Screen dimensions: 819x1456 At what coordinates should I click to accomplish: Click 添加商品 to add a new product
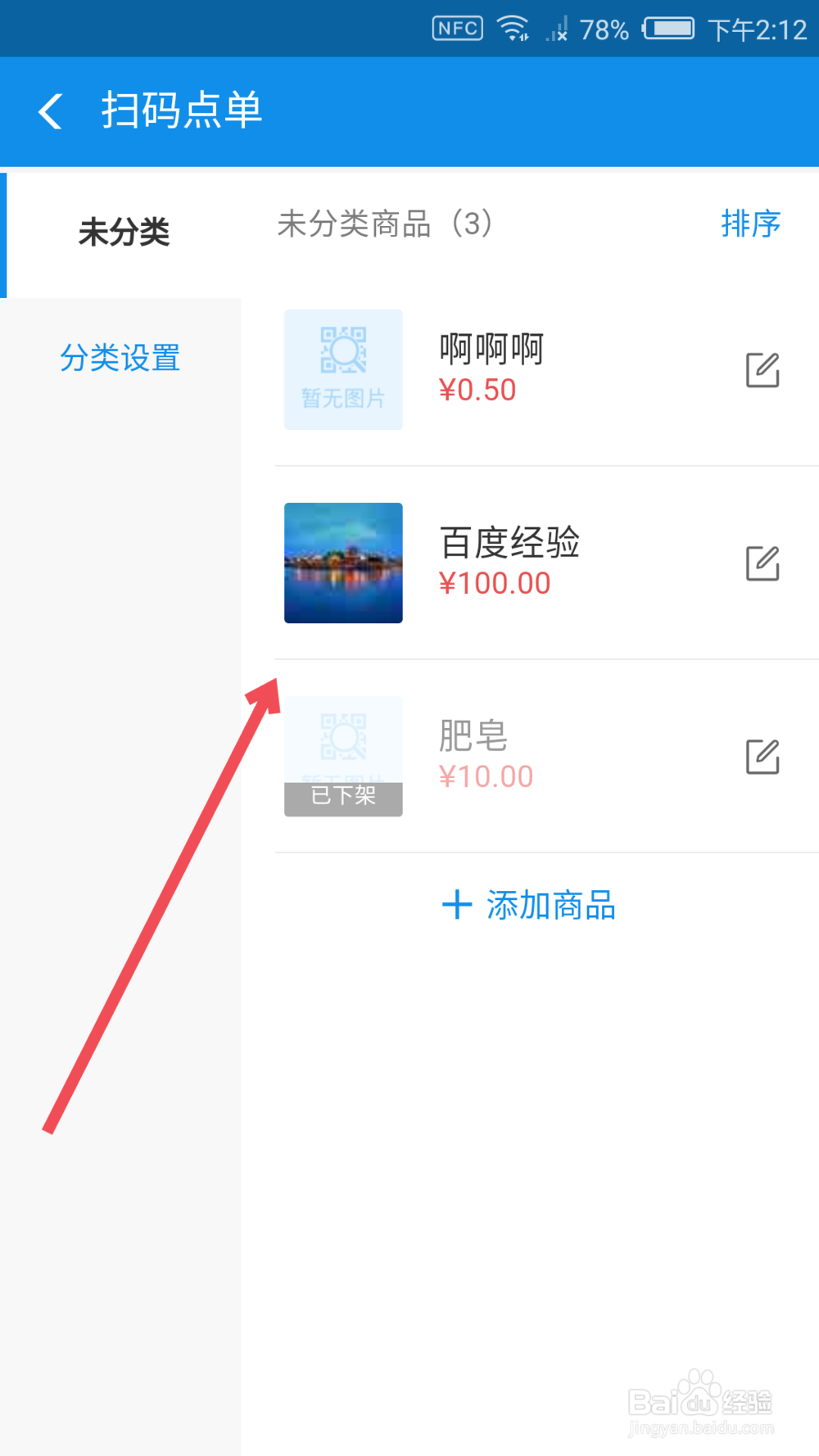(551, 905)
